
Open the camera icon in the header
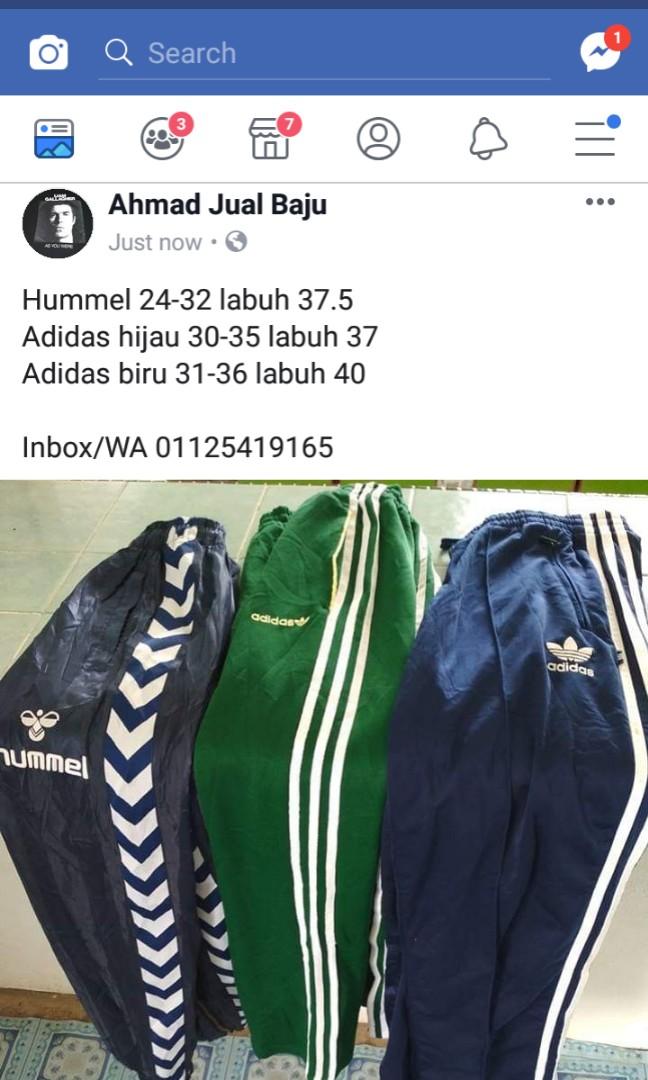[x=49, y=52]
